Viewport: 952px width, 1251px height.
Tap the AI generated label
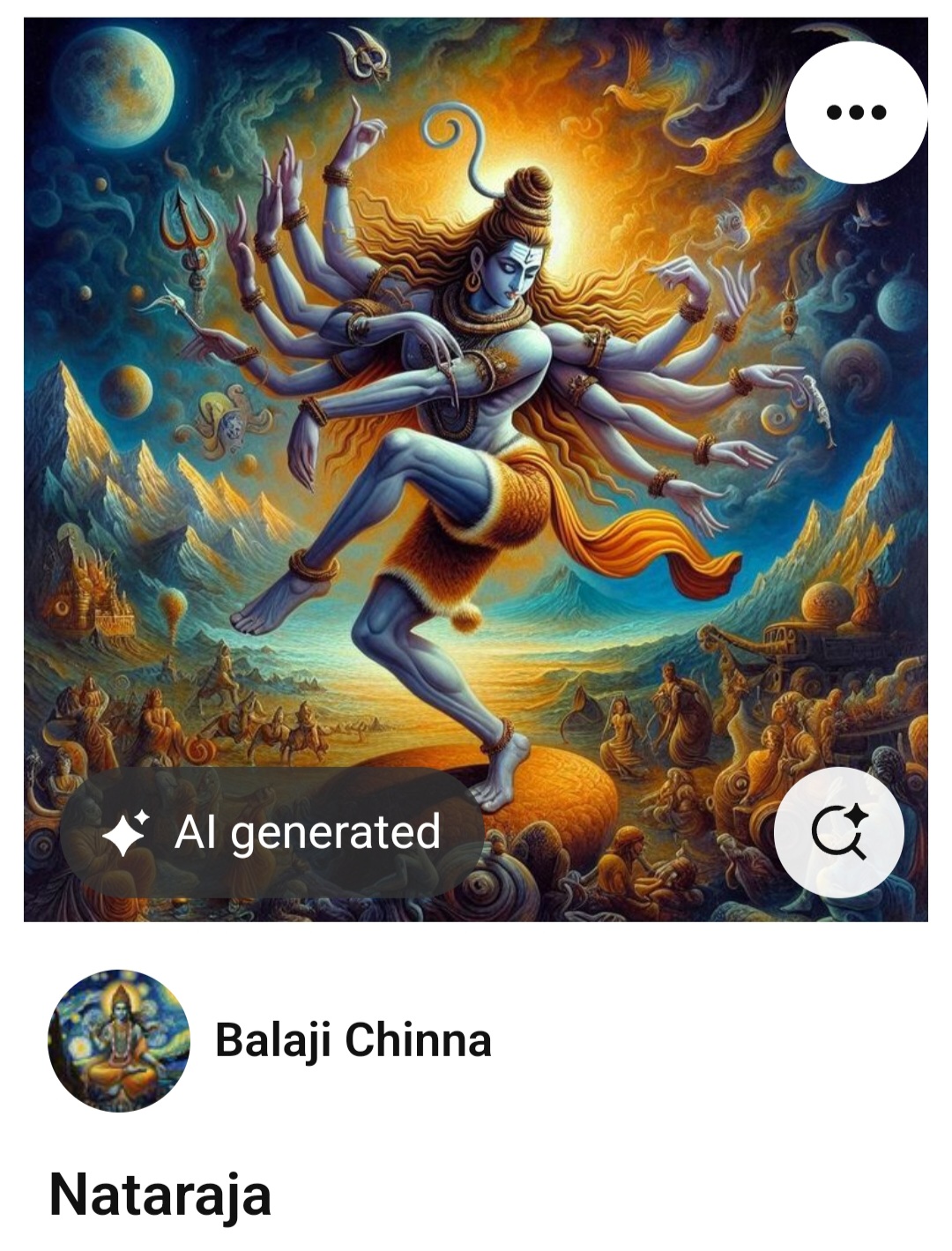(272, 832)
